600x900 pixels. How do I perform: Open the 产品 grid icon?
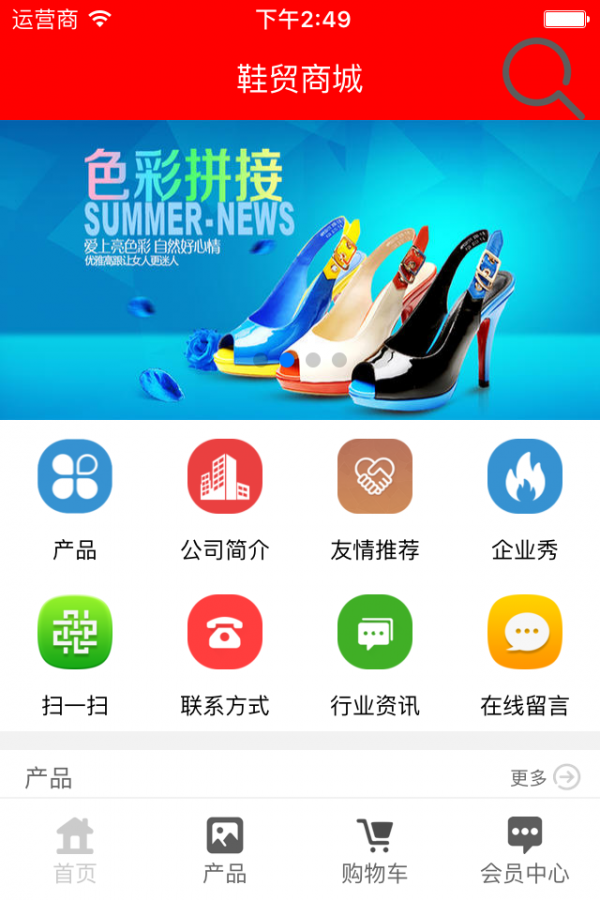[x=75, y=477]
